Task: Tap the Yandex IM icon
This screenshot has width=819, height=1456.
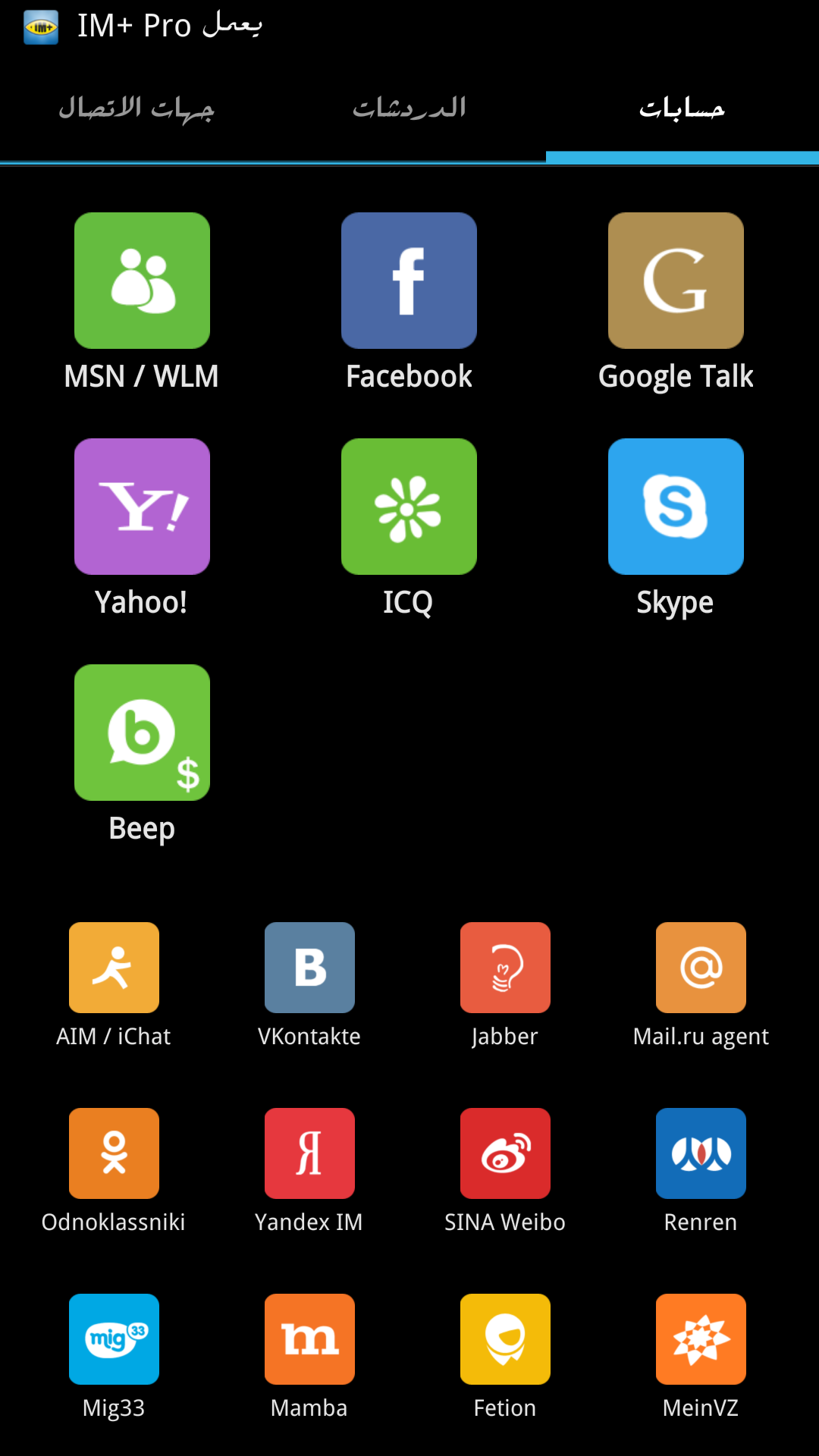Action: [309, 1153]
